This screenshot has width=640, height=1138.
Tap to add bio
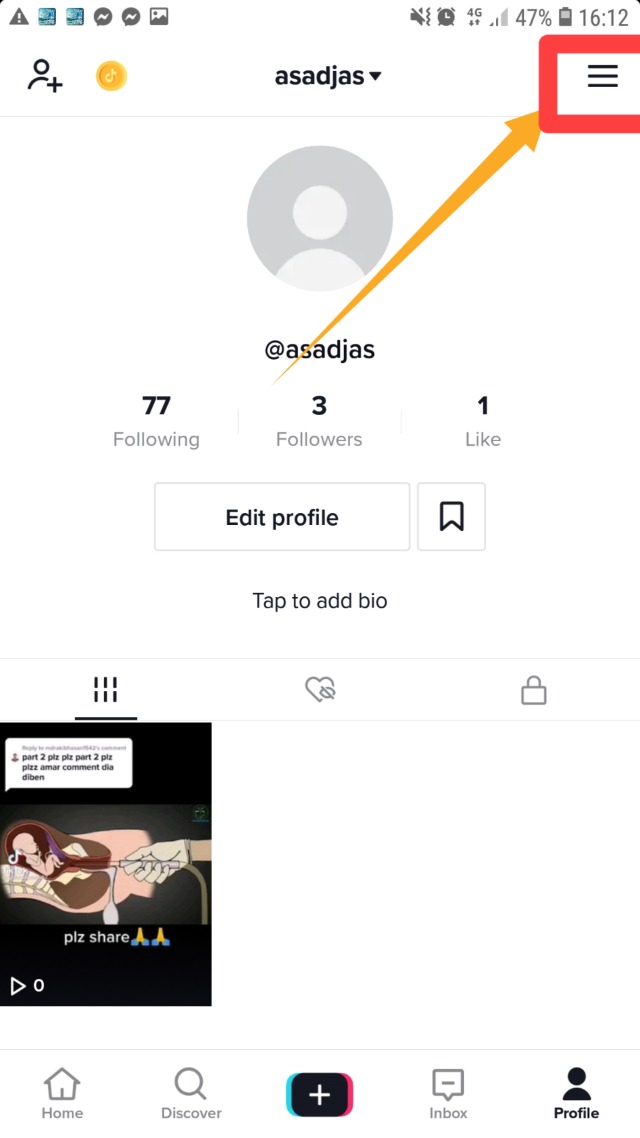pyautogui.click(x=320, y=601)
